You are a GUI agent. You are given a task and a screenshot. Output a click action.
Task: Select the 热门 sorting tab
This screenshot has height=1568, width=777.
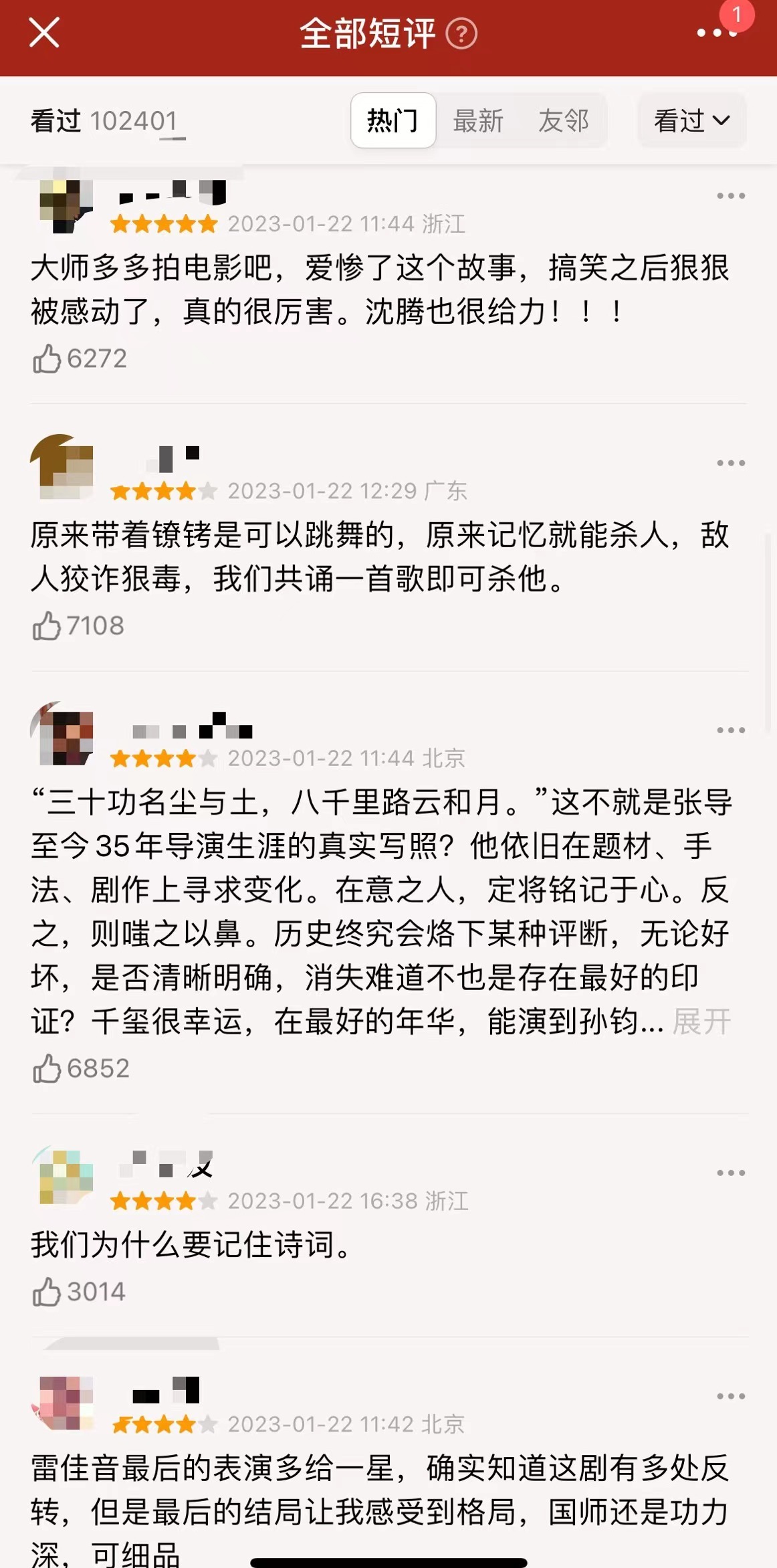(393, 121)
